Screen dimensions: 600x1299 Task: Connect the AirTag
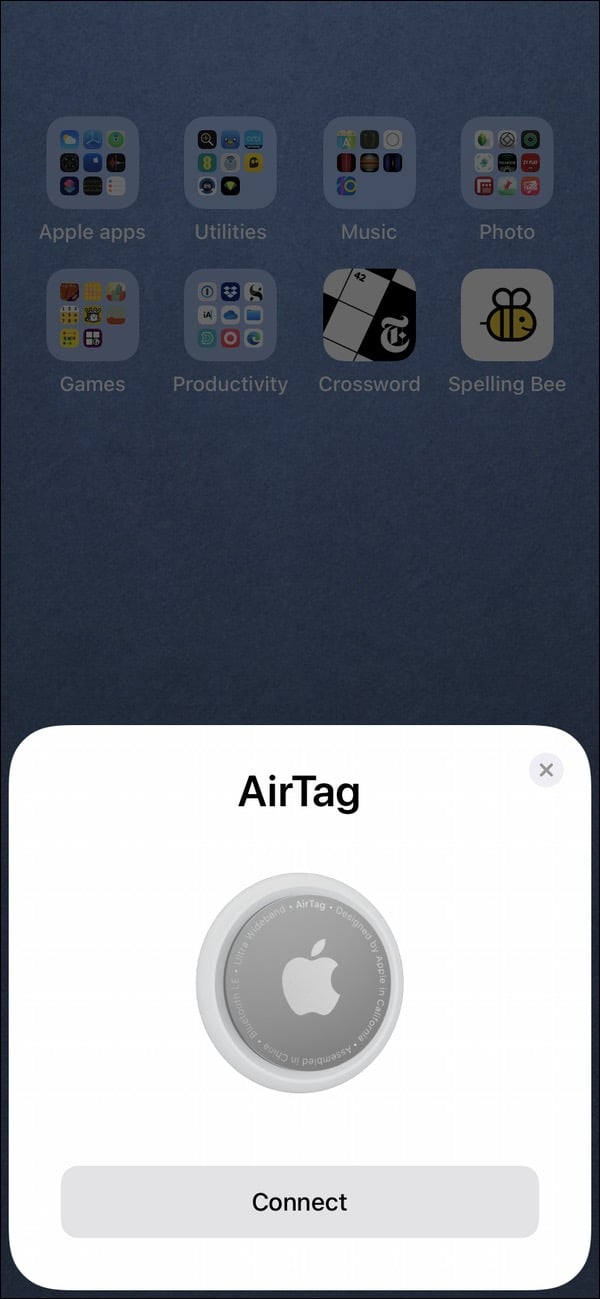(x=299, y=1201)
